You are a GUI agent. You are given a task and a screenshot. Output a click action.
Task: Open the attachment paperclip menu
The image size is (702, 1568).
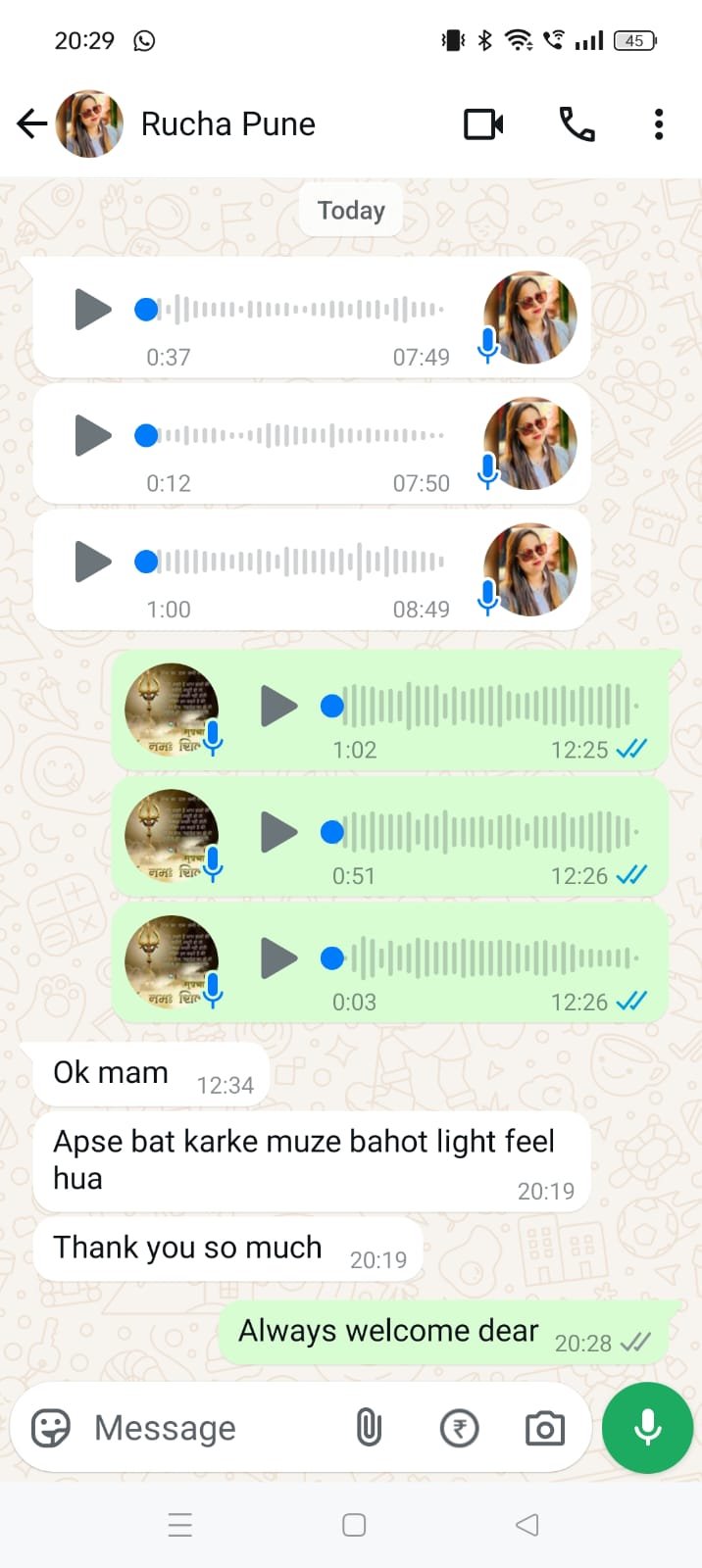point(369,1428)
